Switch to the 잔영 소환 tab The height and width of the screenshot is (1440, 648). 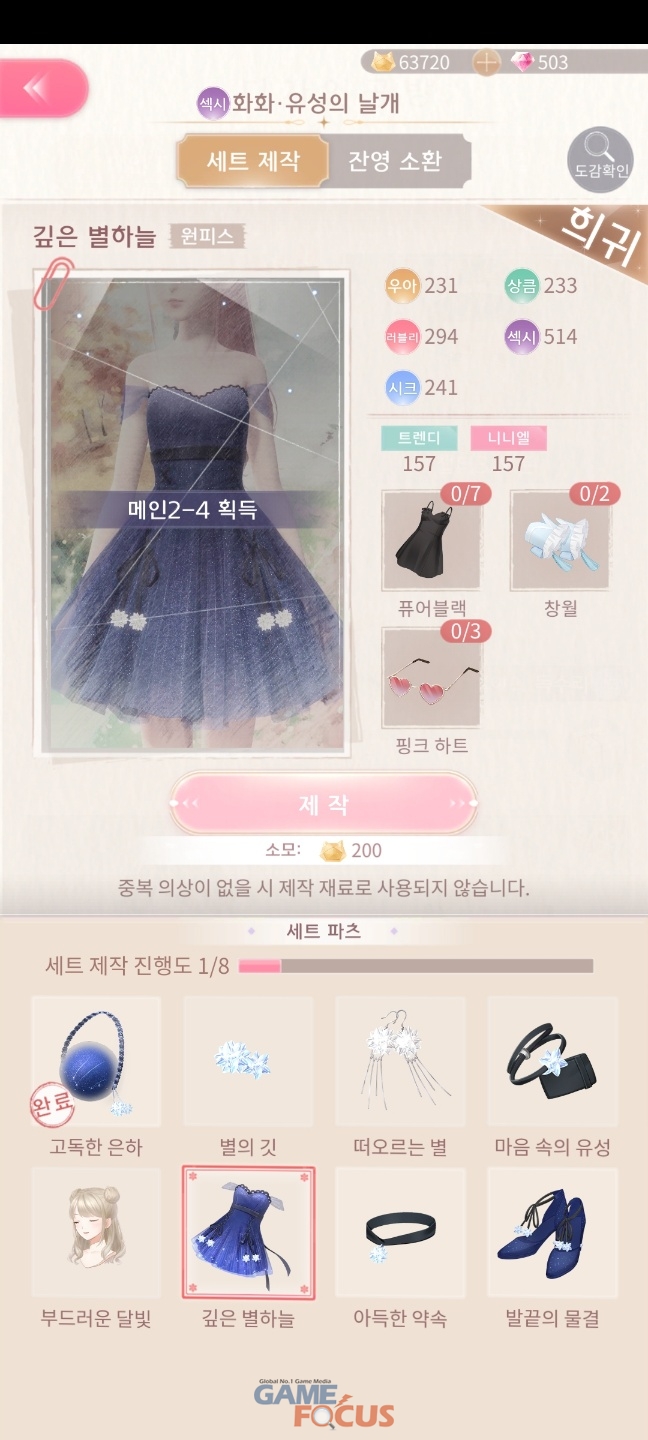tap(395, 161)
